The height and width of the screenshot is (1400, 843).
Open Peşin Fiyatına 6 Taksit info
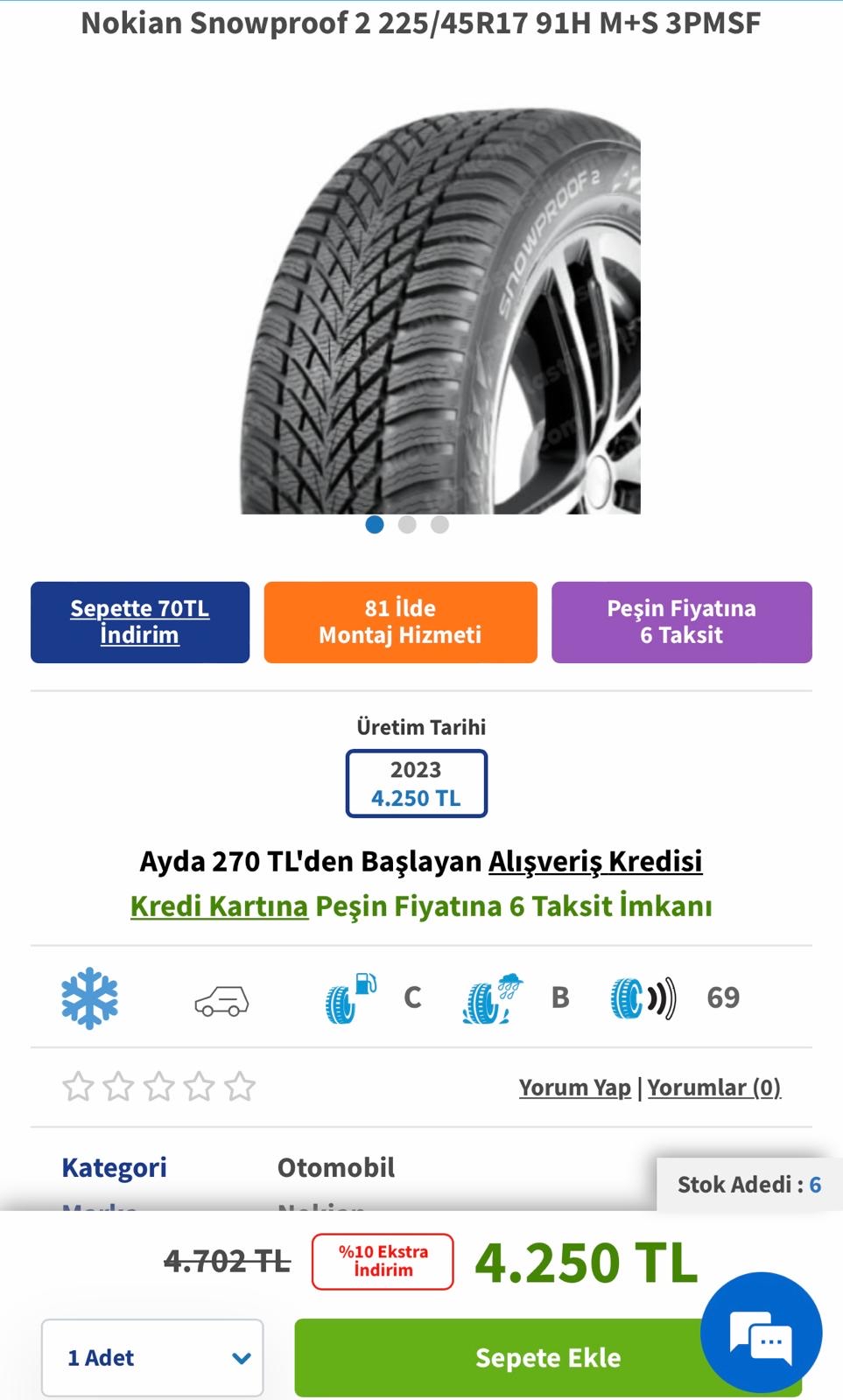[681, 622]
